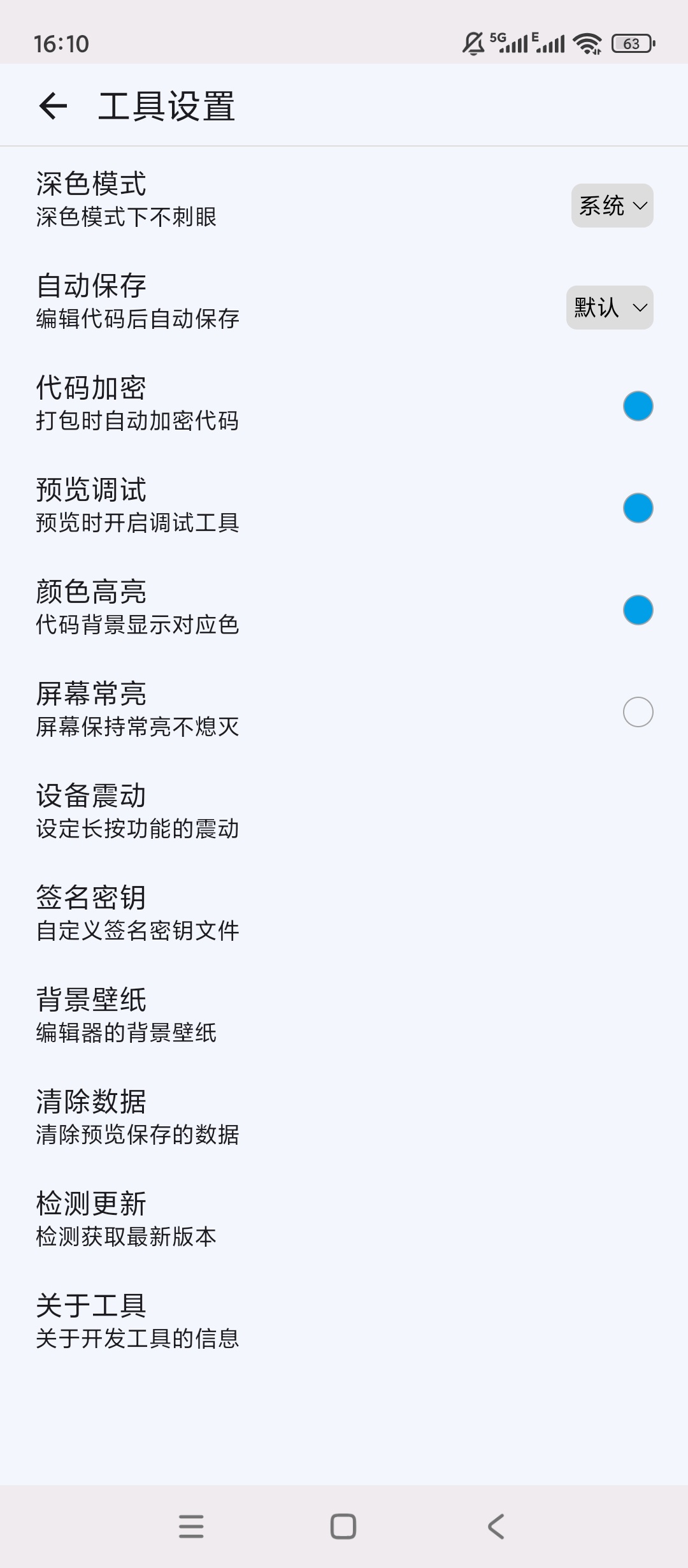Tap the battery indicator showing 63
688x1568 pixels.
(631, 42)
